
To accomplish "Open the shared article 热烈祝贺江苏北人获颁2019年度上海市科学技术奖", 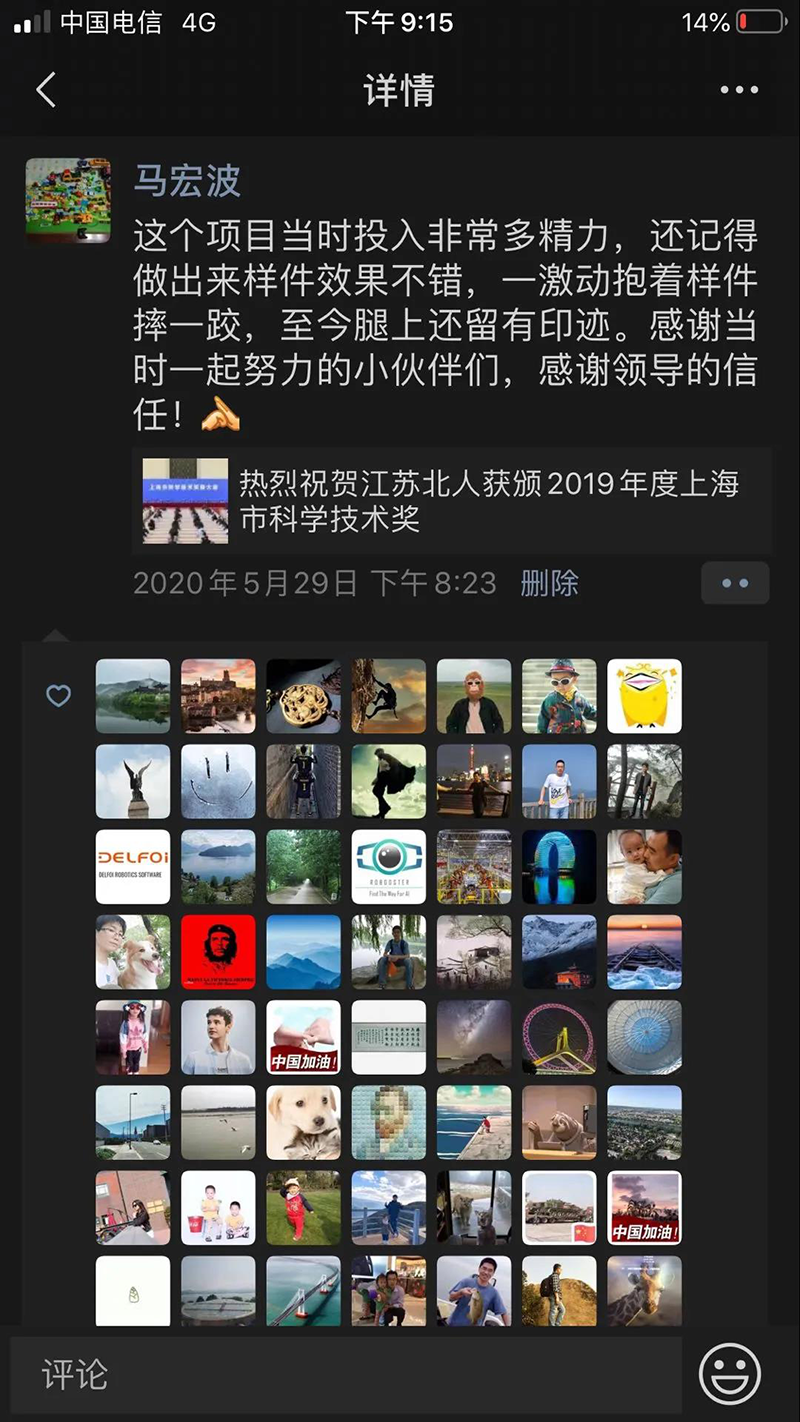I will tap(452, 501).
